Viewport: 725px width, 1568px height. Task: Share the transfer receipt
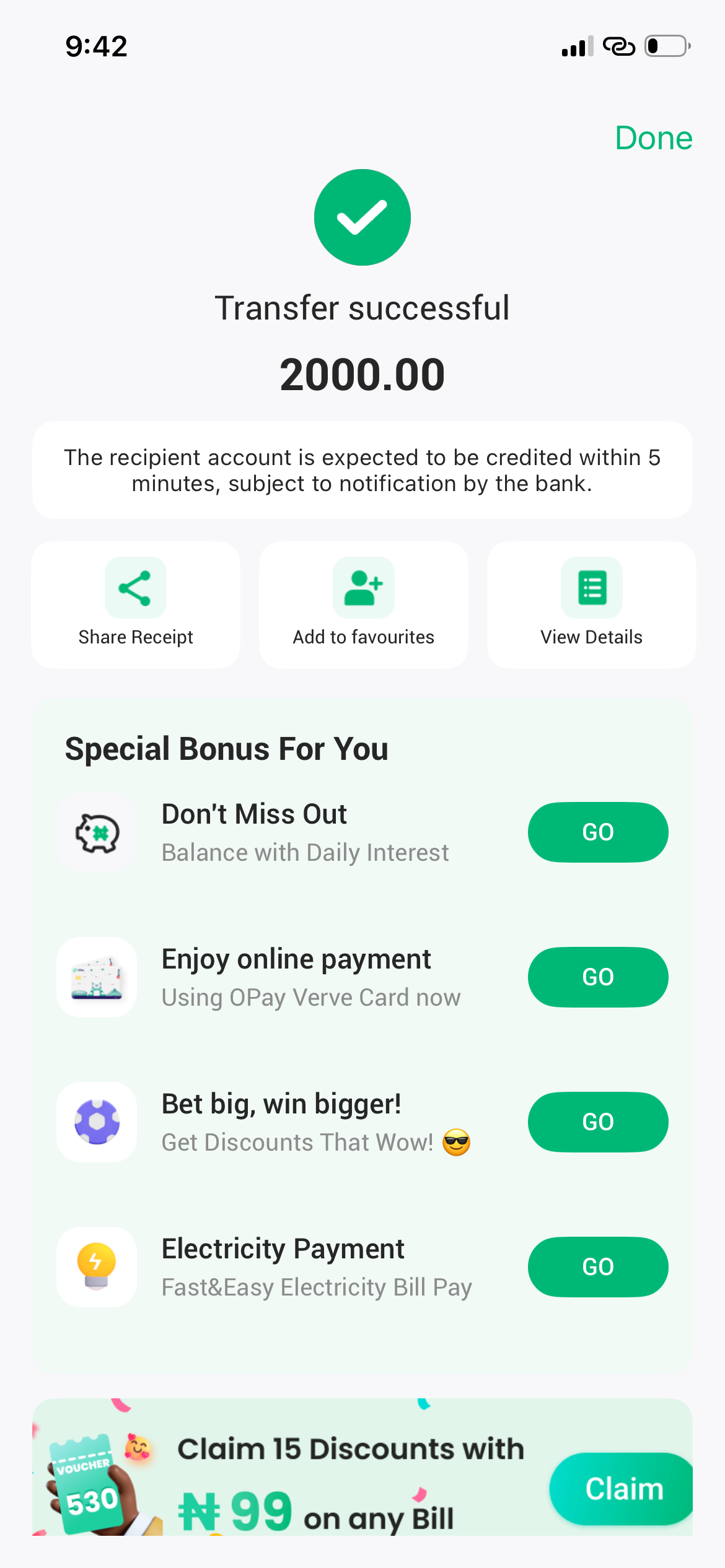[x=136, y=604]
